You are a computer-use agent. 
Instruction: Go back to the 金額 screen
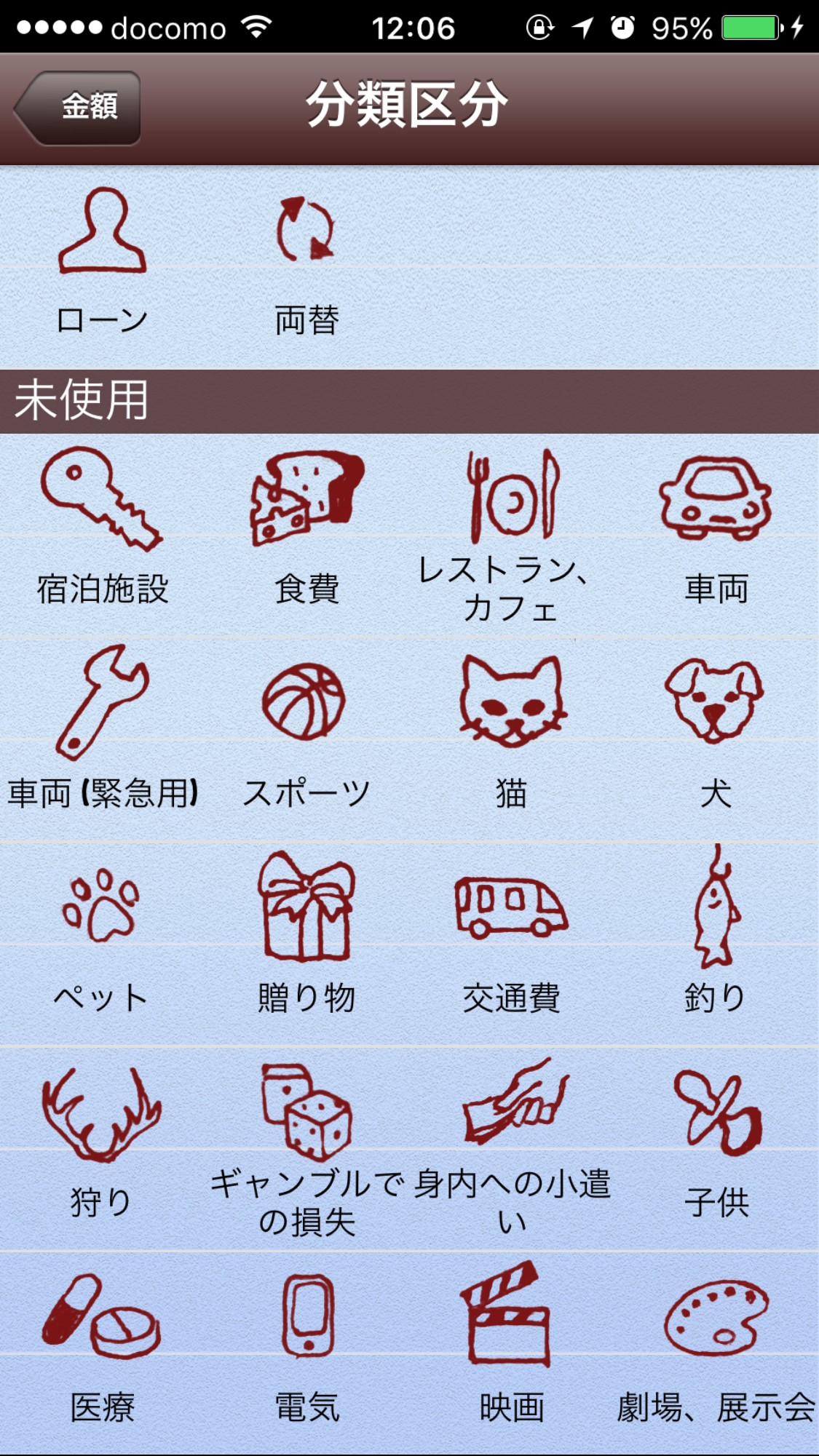(x=79, y=107)
